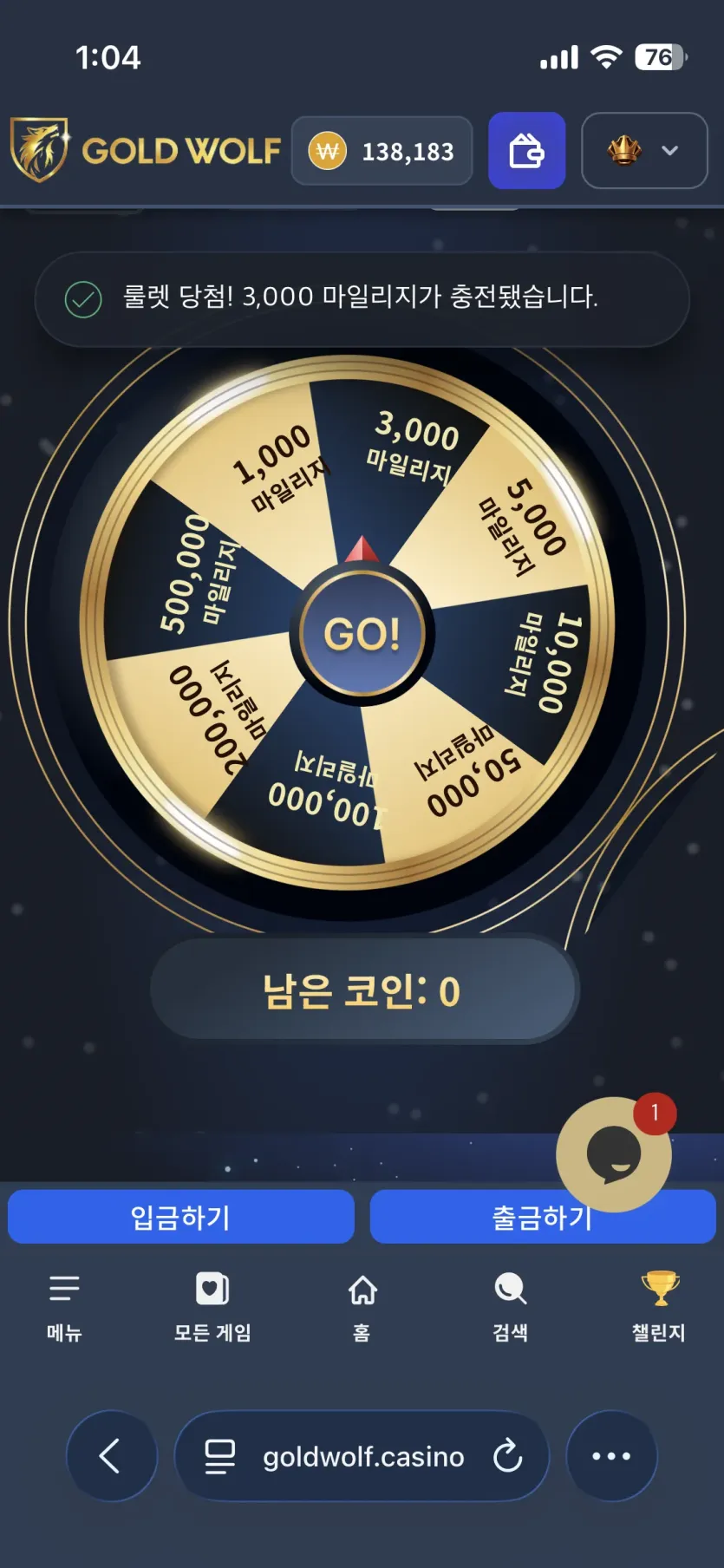The width and height of the screenshot is (724, 1568).
Task: Reload the goldwolf.casino page
Action: (x=507, y=1456)
